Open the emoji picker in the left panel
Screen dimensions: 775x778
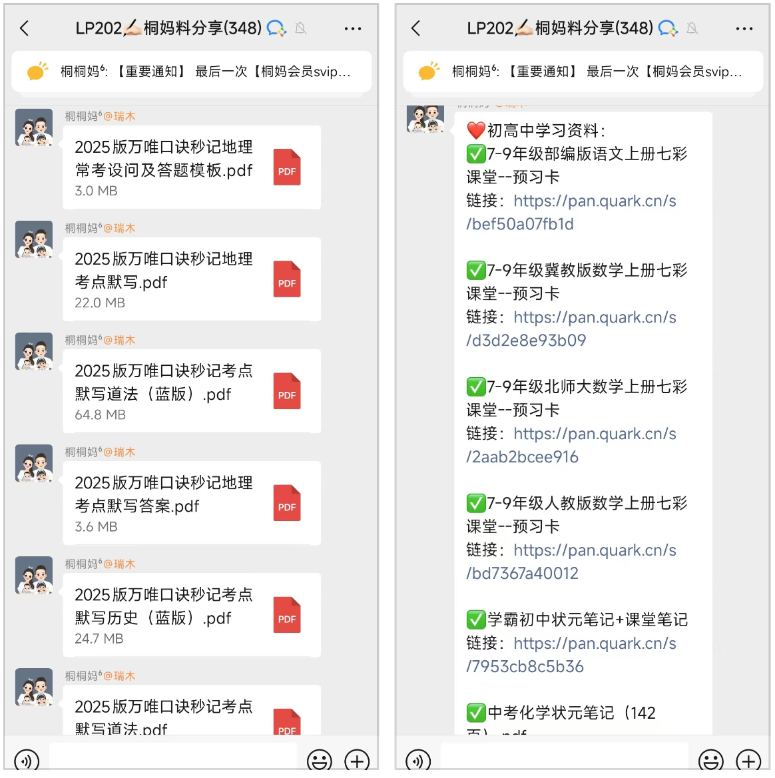coord(319,761)
